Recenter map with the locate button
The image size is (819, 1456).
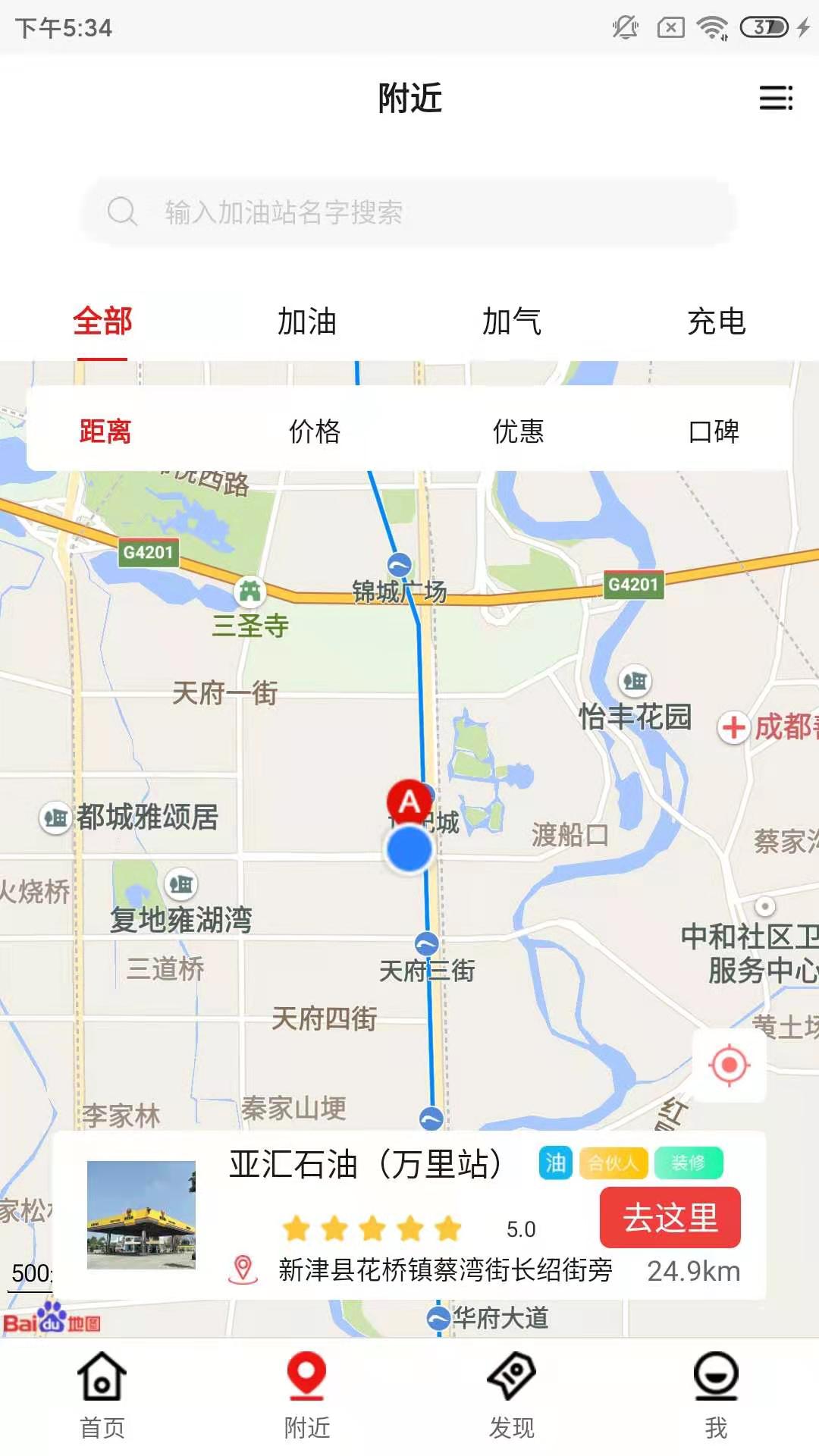730,1065
